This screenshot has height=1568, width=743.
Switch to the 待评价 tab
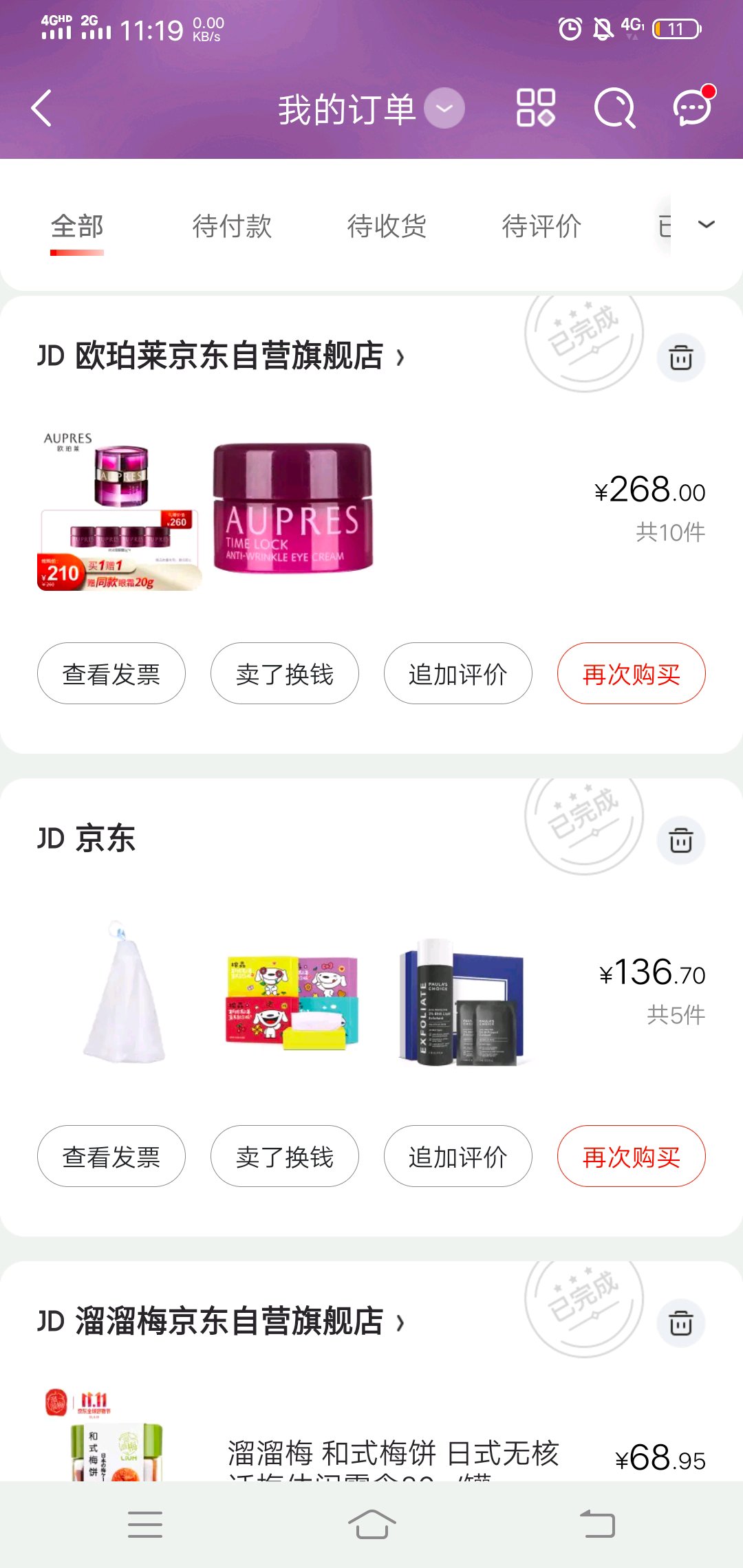541,226
